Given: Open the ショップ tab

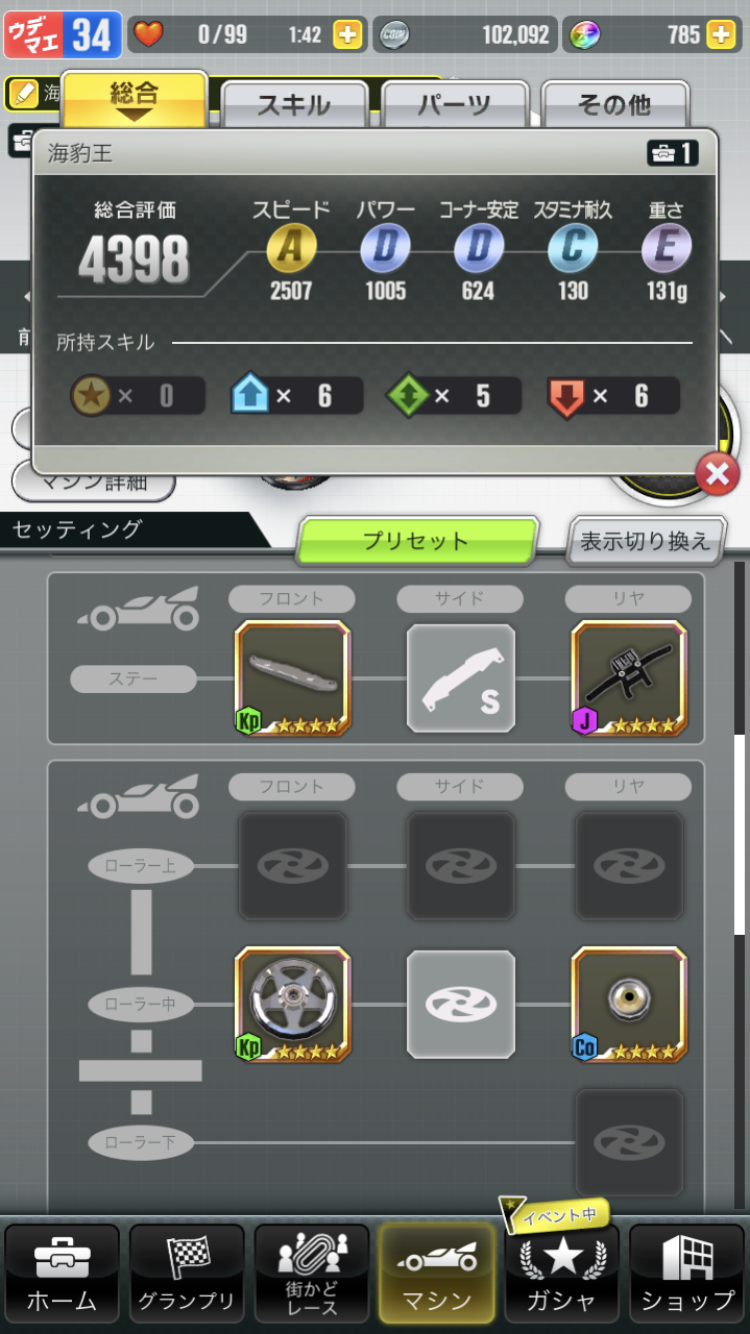Looking at the screenshot, I should [687, 1274].
